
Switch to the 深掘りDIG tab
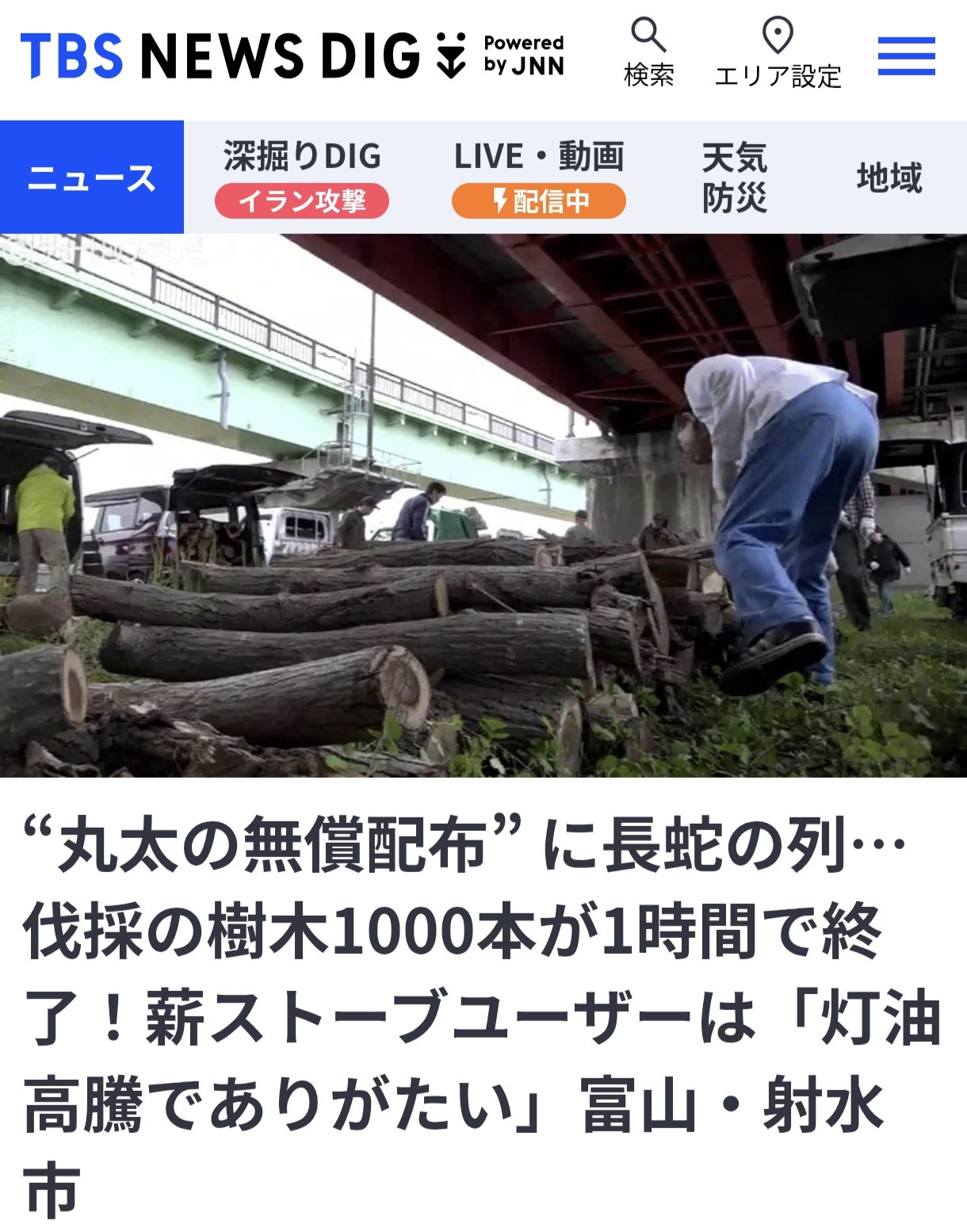click(x=302, y=156)
